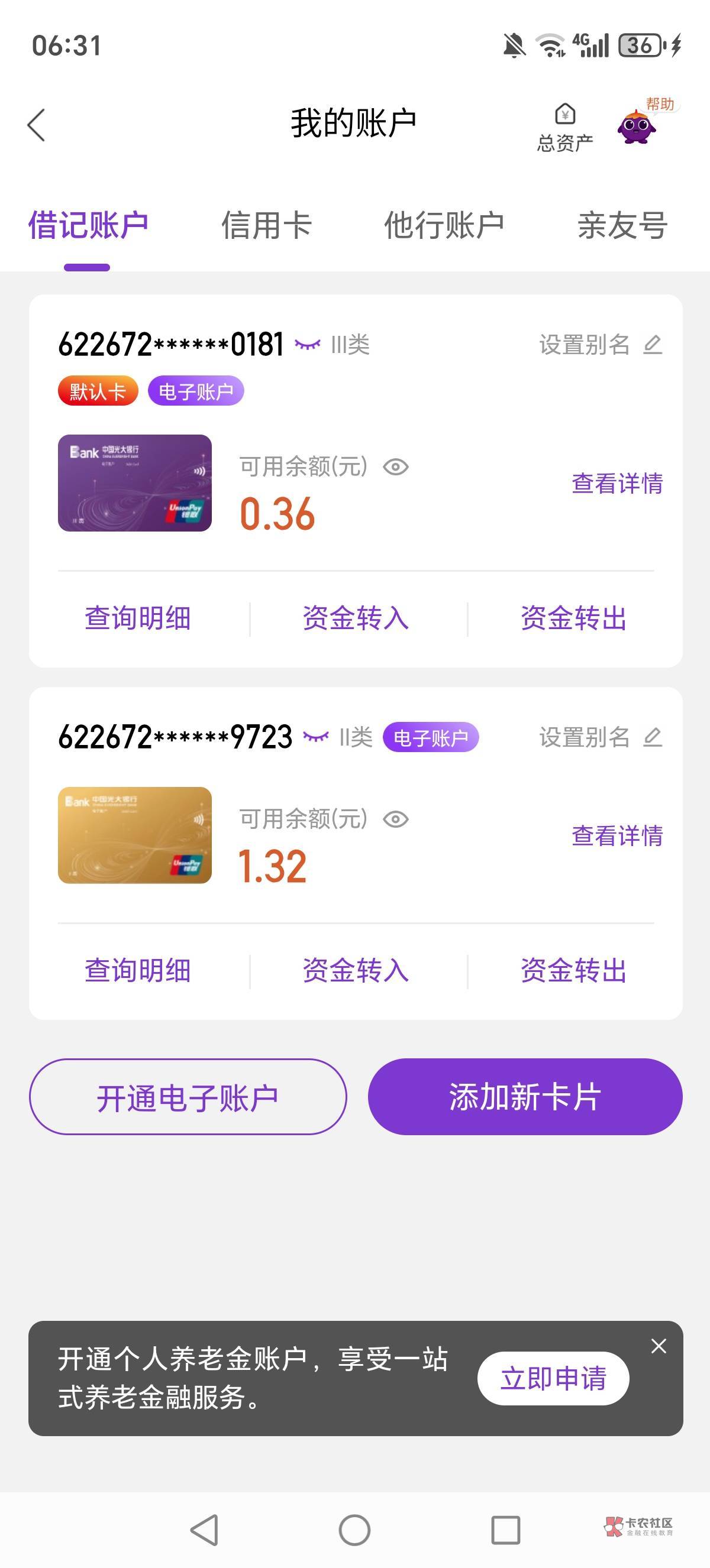Tap 资金转入 for card ending 0181
710x1568 pixels.
pyautogui.click(x=356, y=618)
